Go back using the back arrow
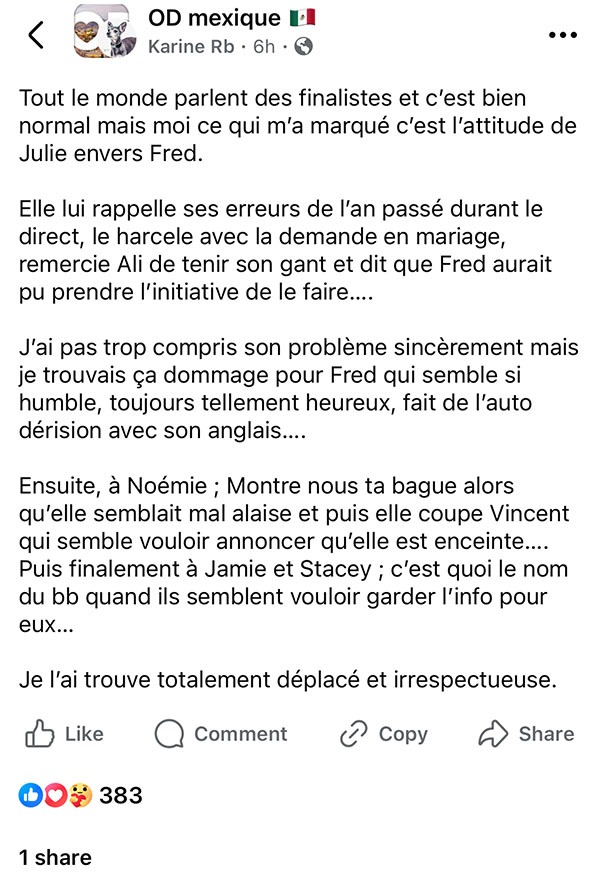The height and width of the screenshot is (888, 600). (x=36, y=35)
